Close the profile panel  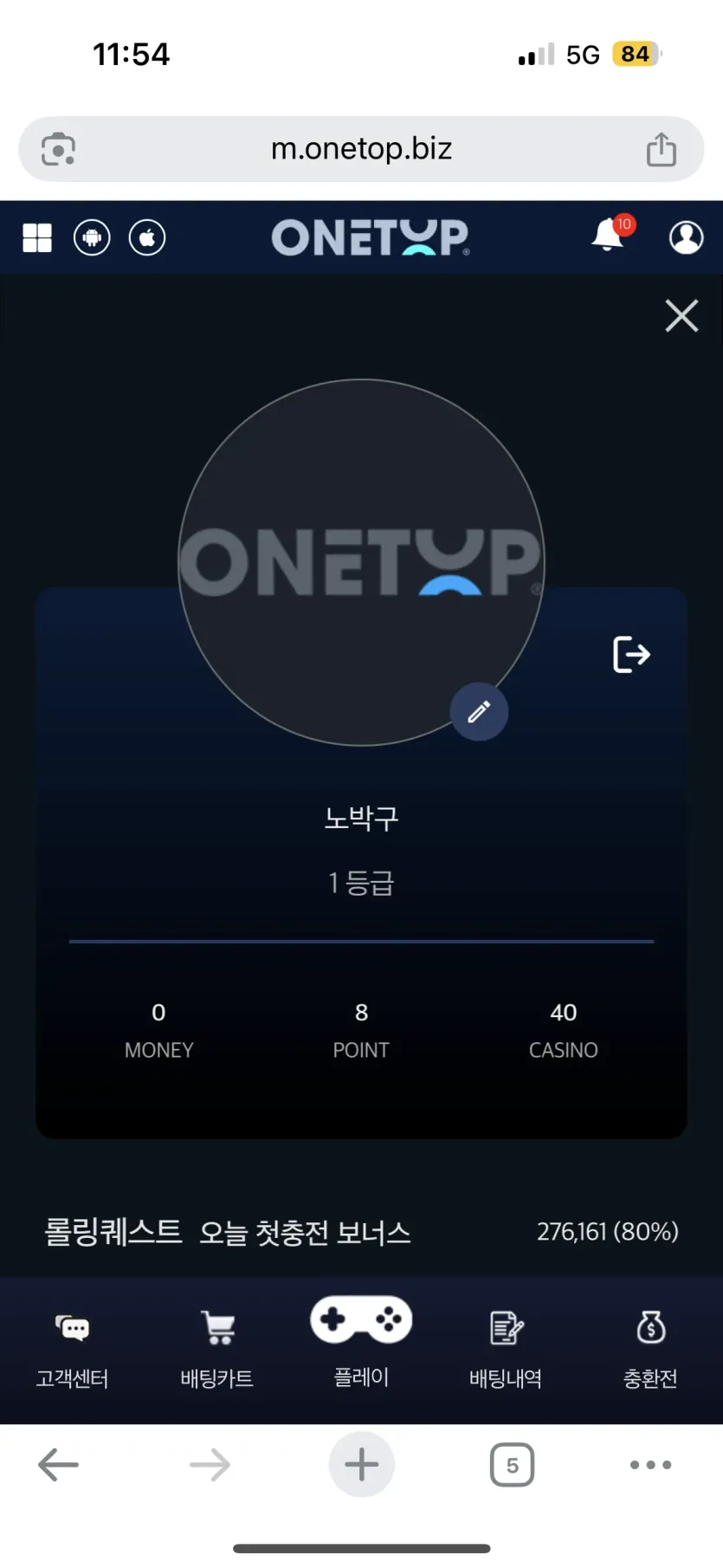(681, 315)
